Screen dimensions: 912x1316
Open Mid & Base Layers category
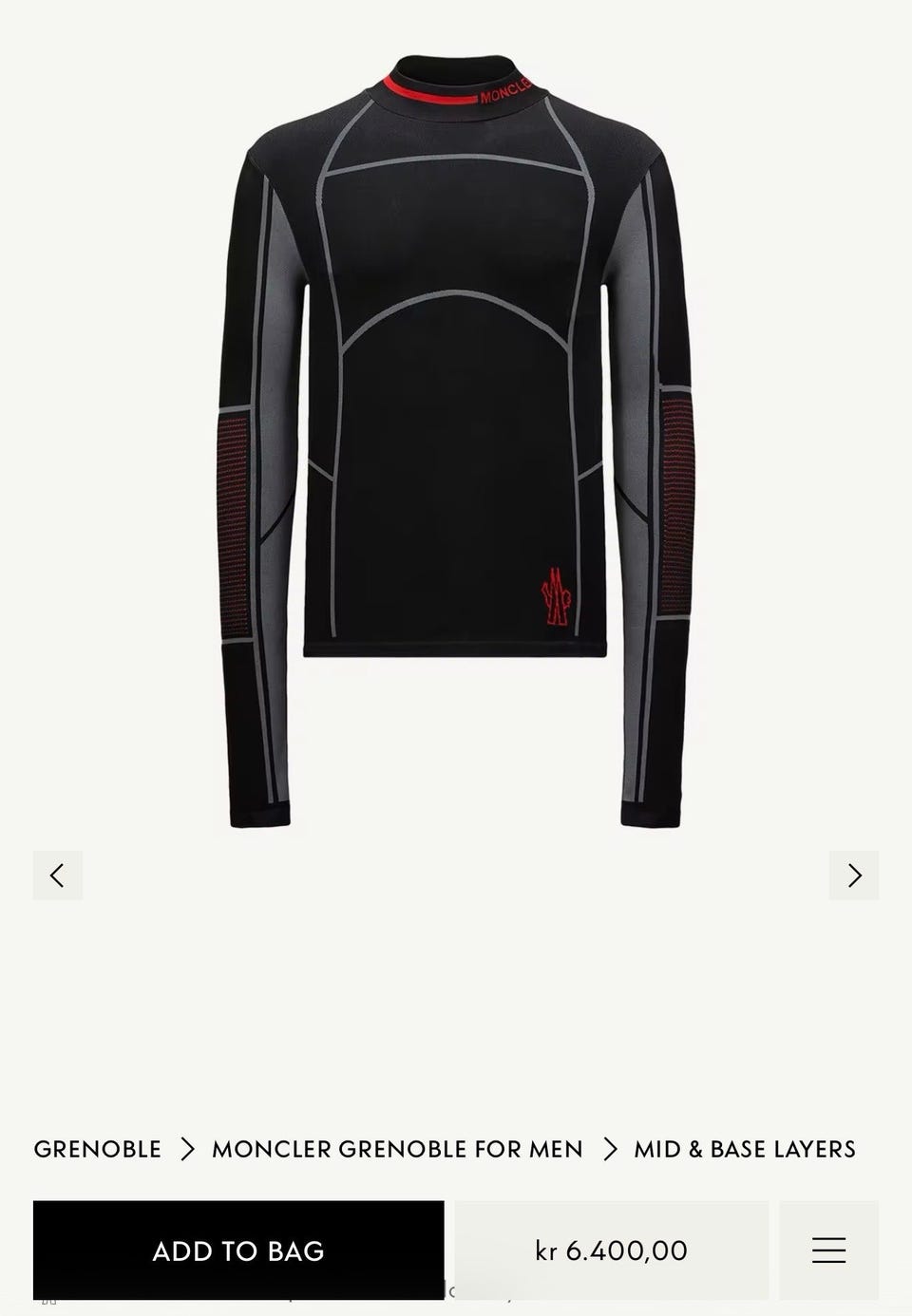(x=745, y=1149)
